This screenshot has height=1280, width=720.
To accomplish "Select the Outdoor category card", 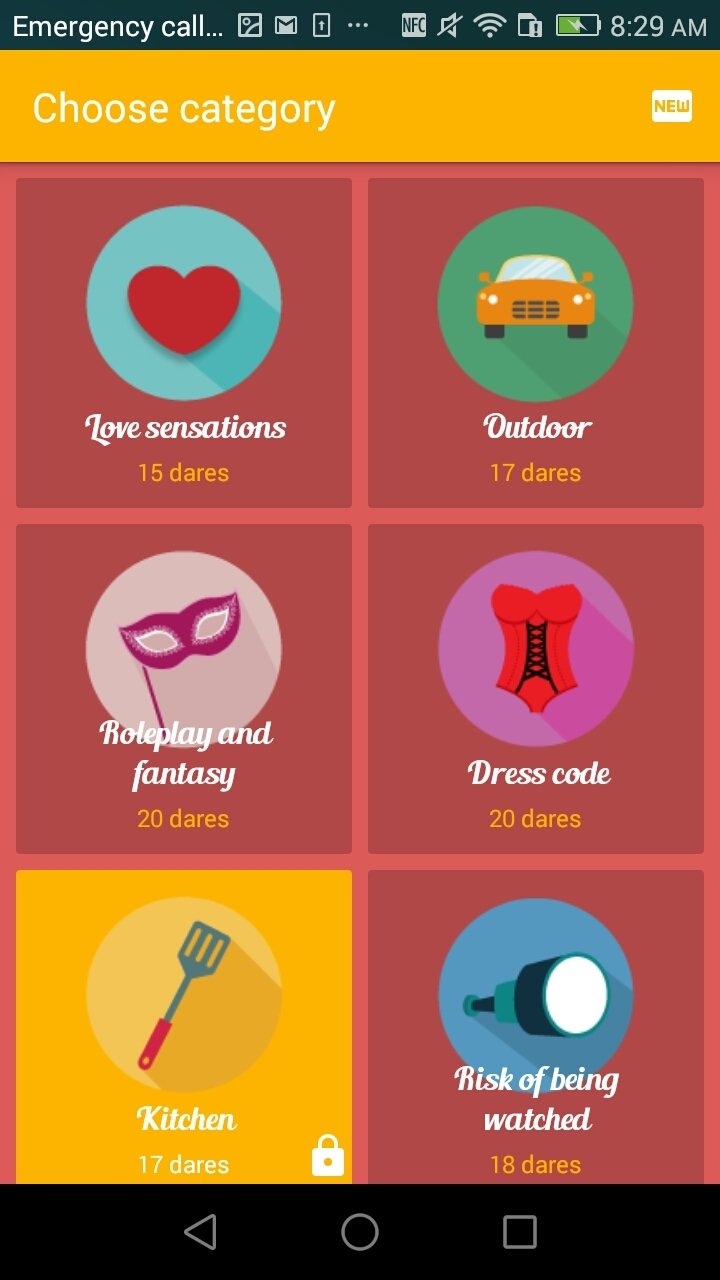I will point(536,343).
